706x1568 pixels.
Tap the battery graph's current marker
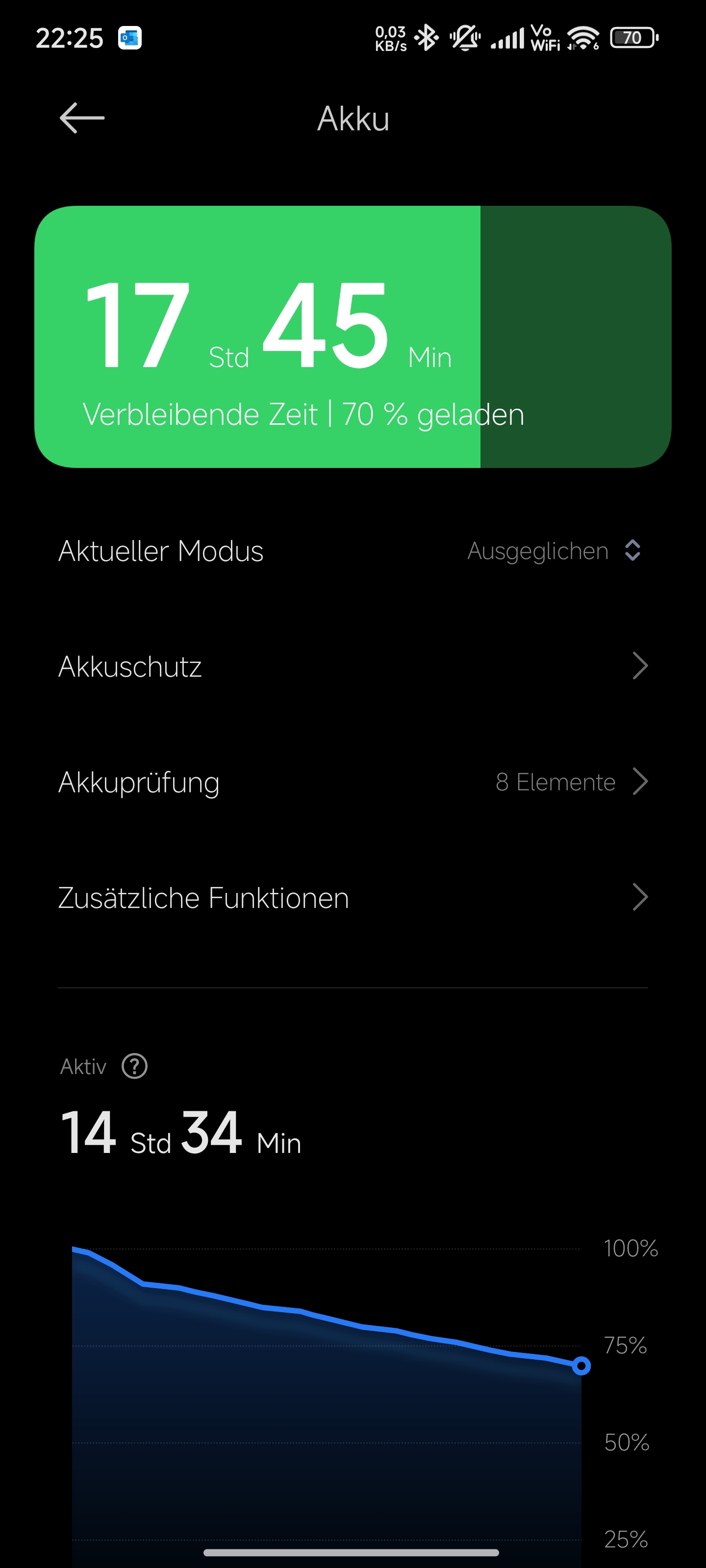[581, 1366]
